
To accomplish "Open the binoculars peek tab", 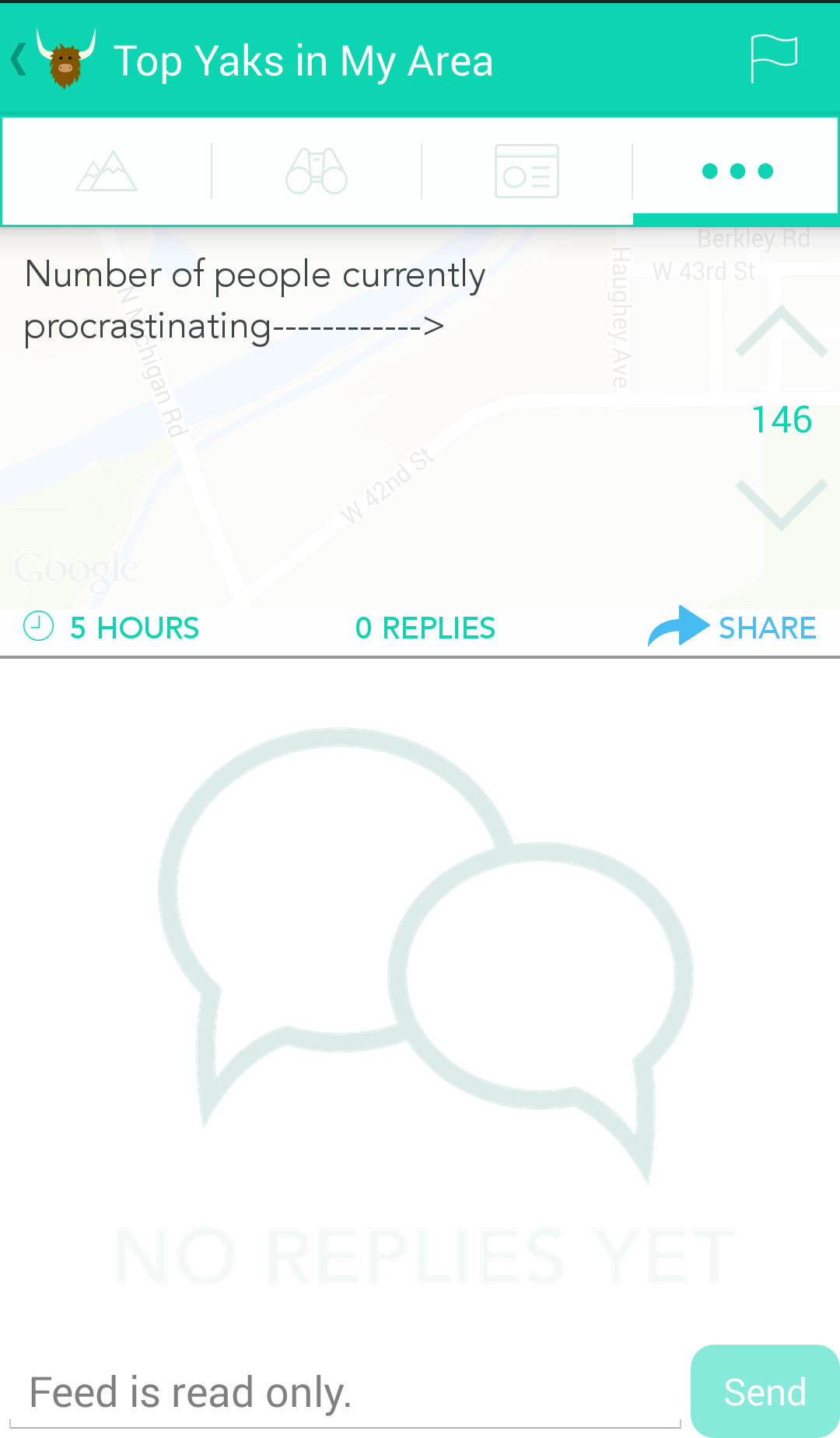I will pos(317,171).
